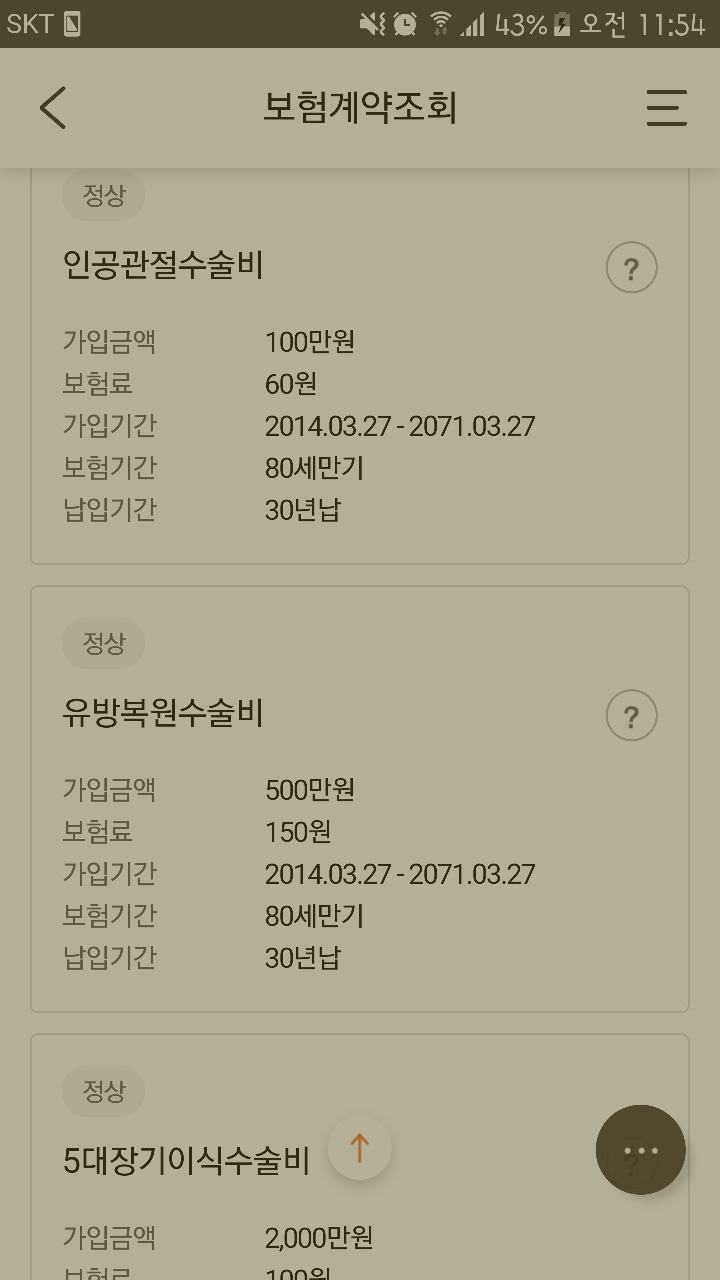720x1280 pixels.
Task: Open the floating three-dots button
Action: (641, 1150)
